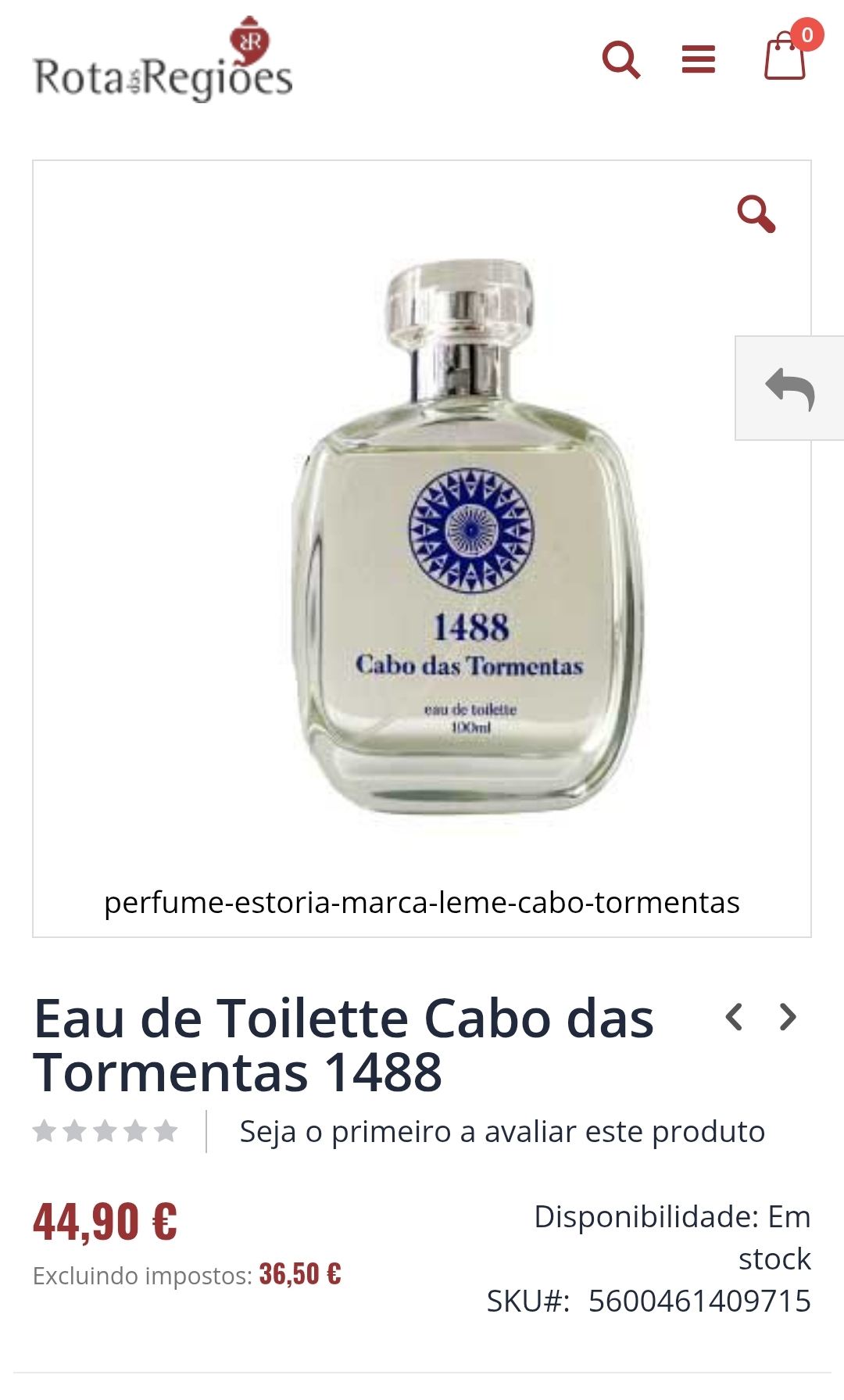This screenshot has height=1400, width=844.
Task: Open the hamburger navigation menu
Action: 698,59
